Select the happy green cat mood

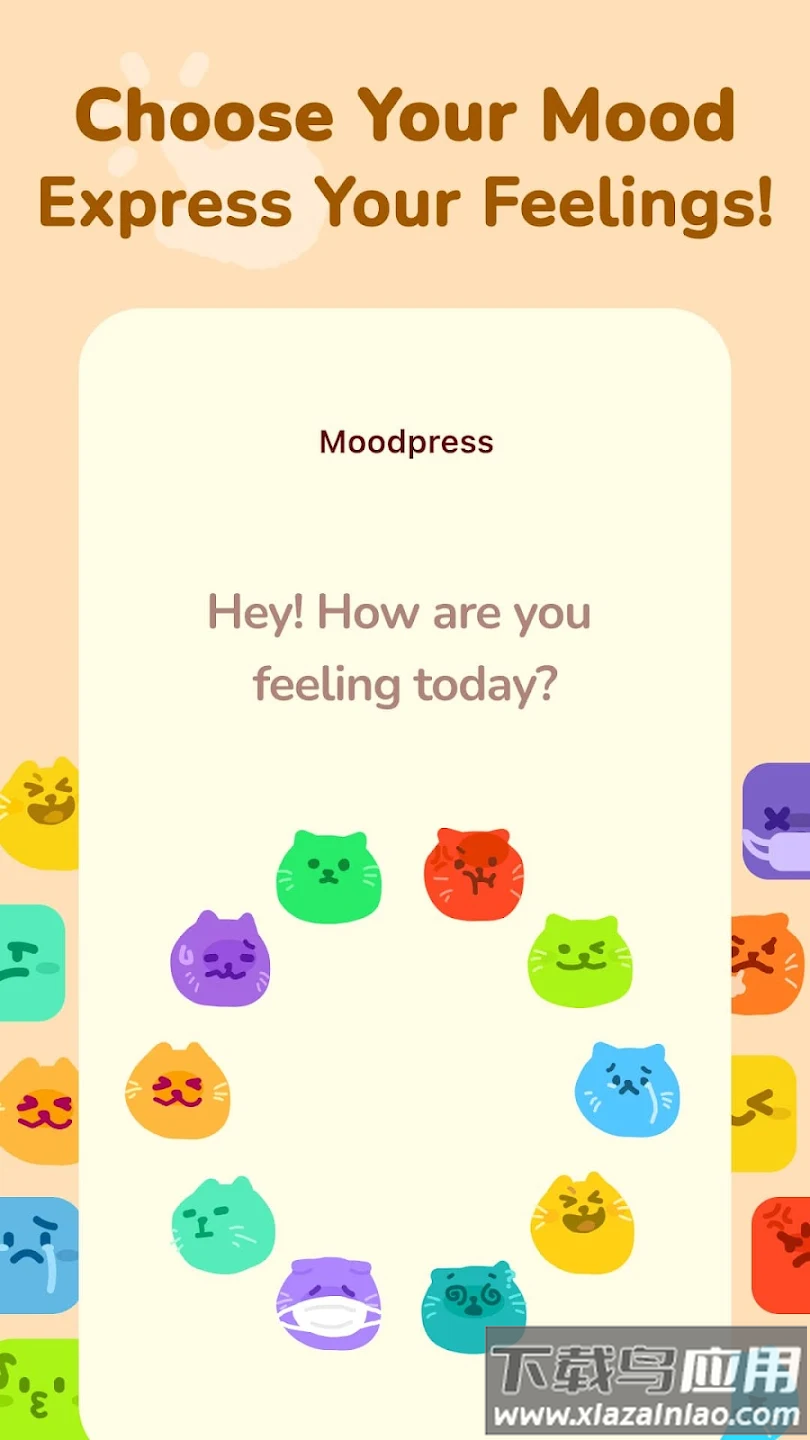pyautogui.click(x=330, y=875)
